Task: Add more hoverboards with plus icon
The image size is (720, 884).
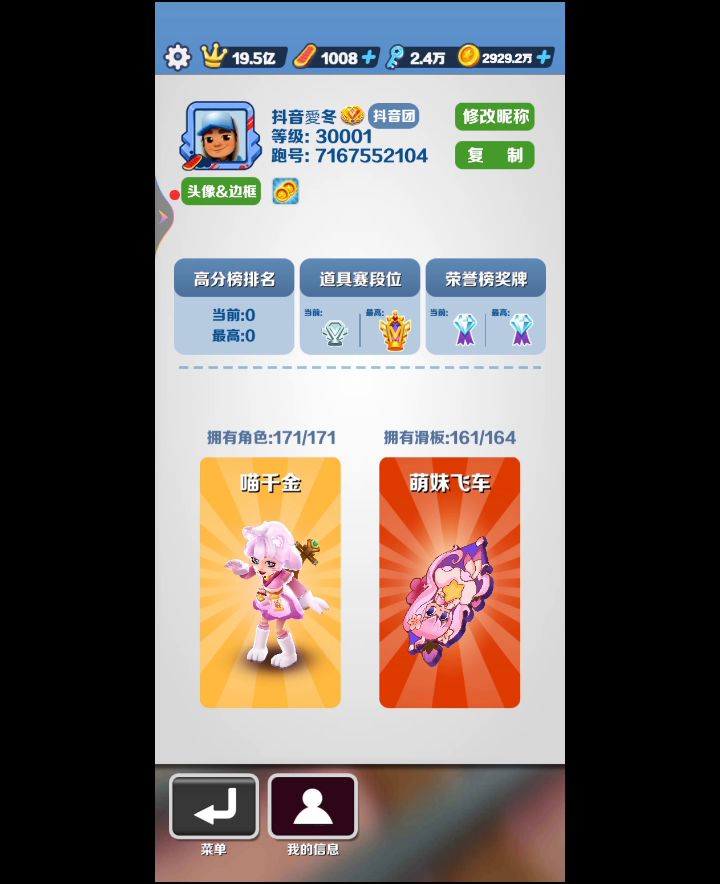Action: [369, 57]
